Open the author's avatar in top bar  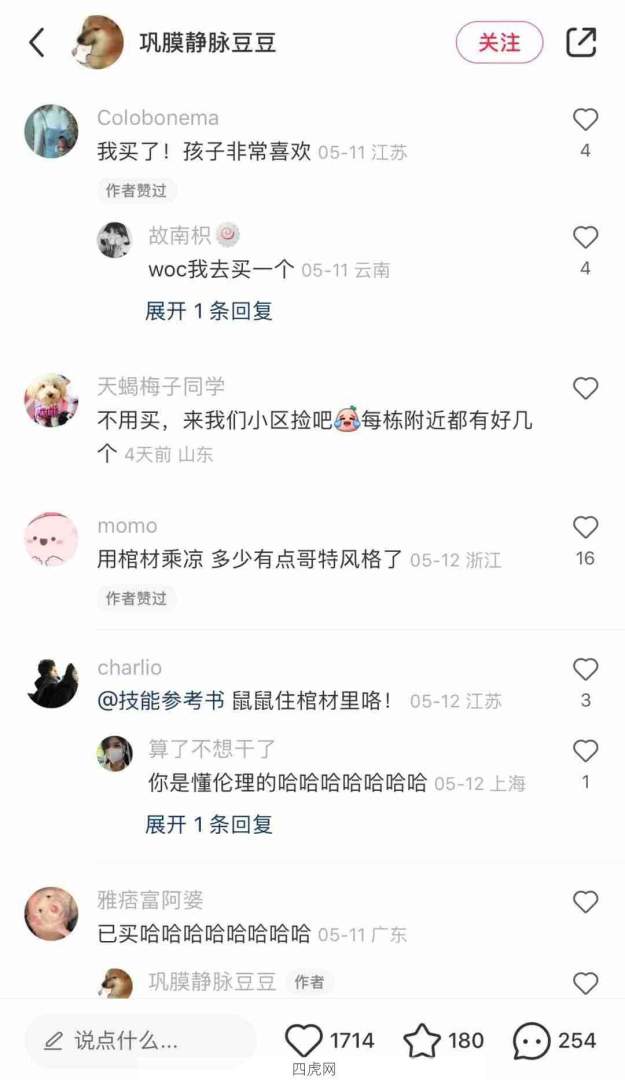98,42
